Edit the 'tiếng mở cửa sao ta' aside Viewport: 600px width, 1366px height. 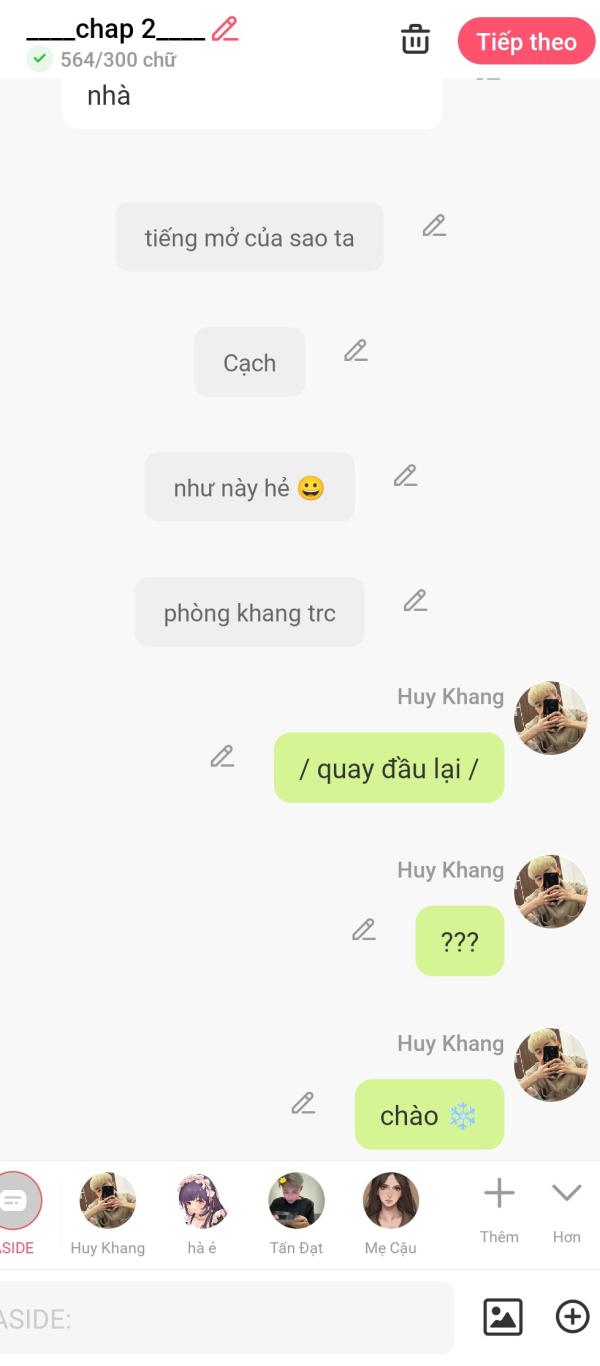(434, 226)
